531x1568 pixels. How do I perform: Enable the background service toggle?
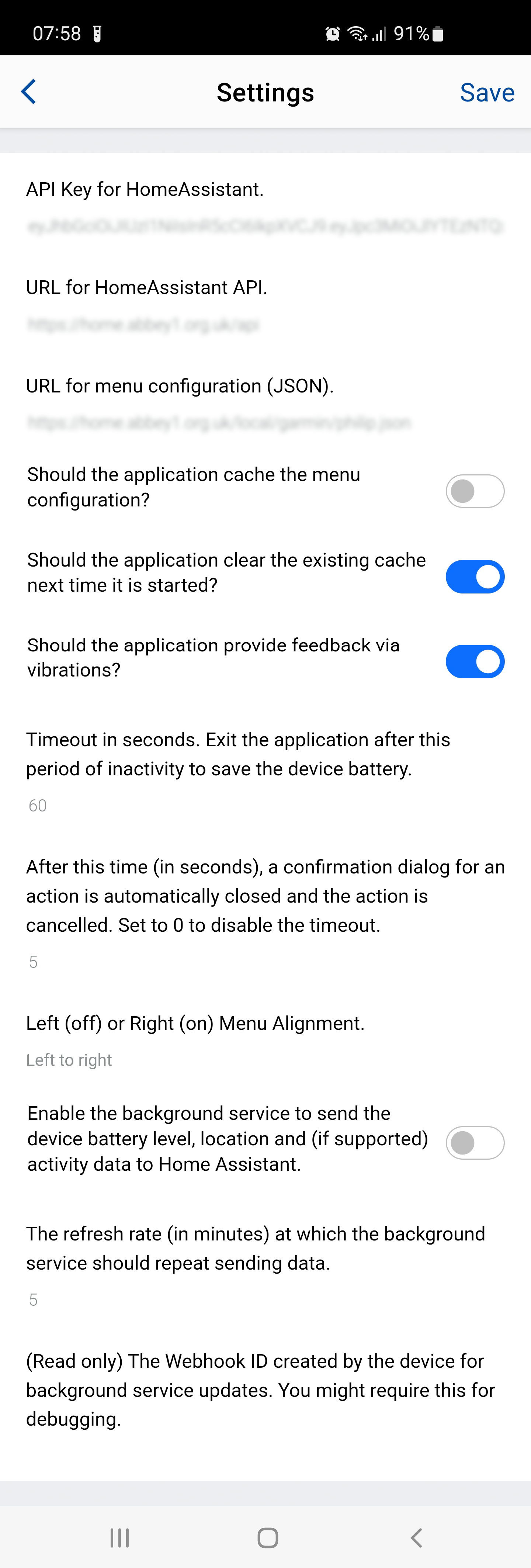click(x=475, y=1142)
